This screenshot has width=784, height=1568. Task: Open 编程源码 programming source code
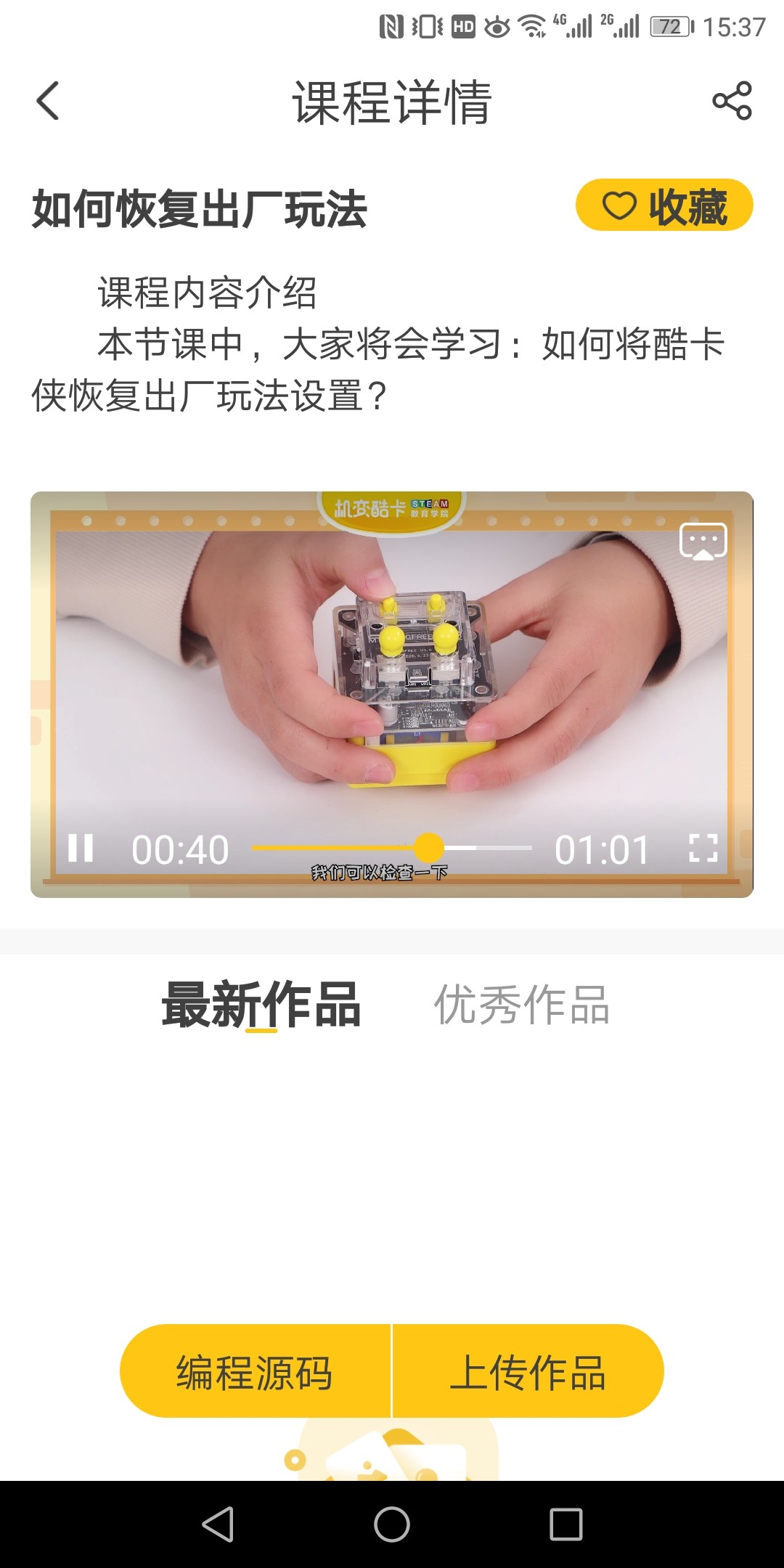pyautogui.click(x=255, y=1372)
